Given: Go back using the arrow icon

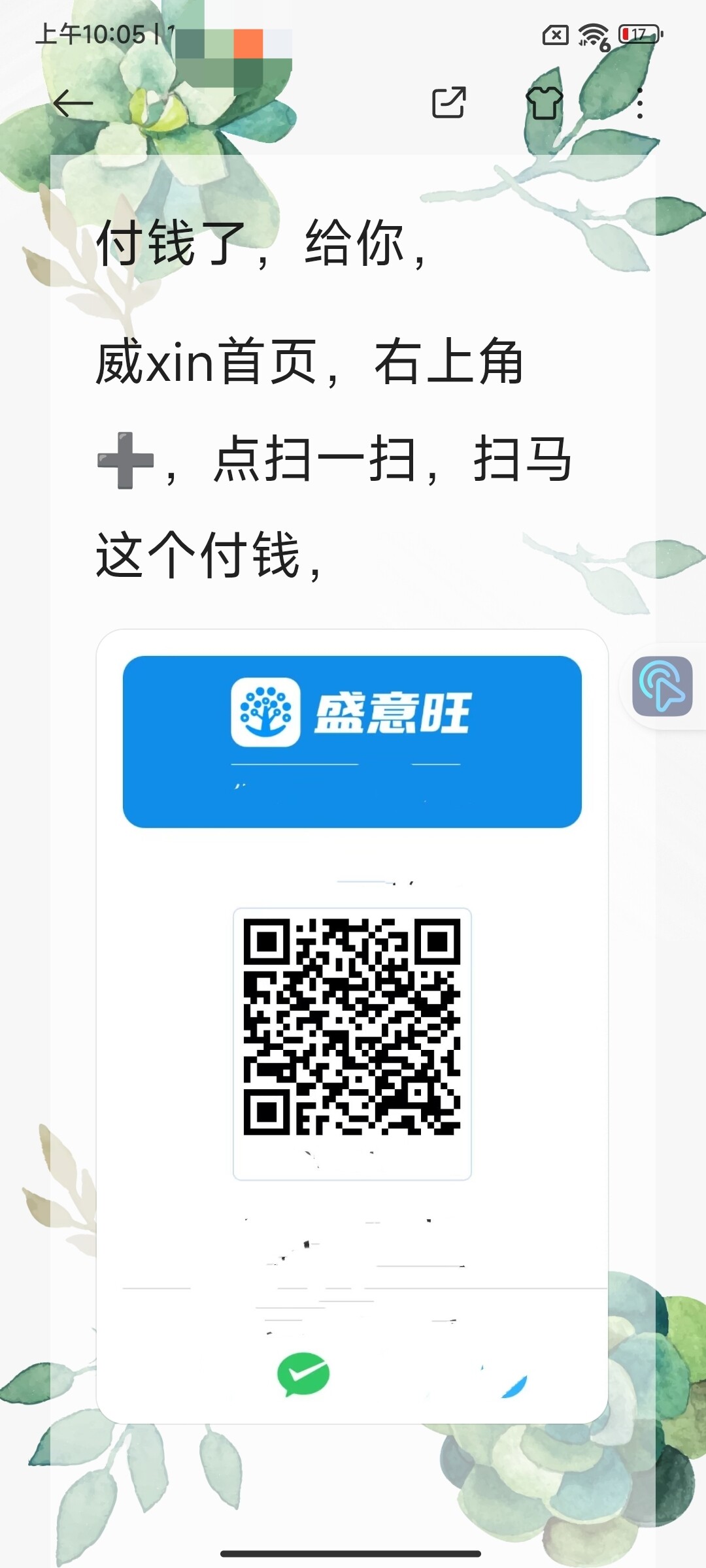Looking at the screenshot, I should coord(73,103).
